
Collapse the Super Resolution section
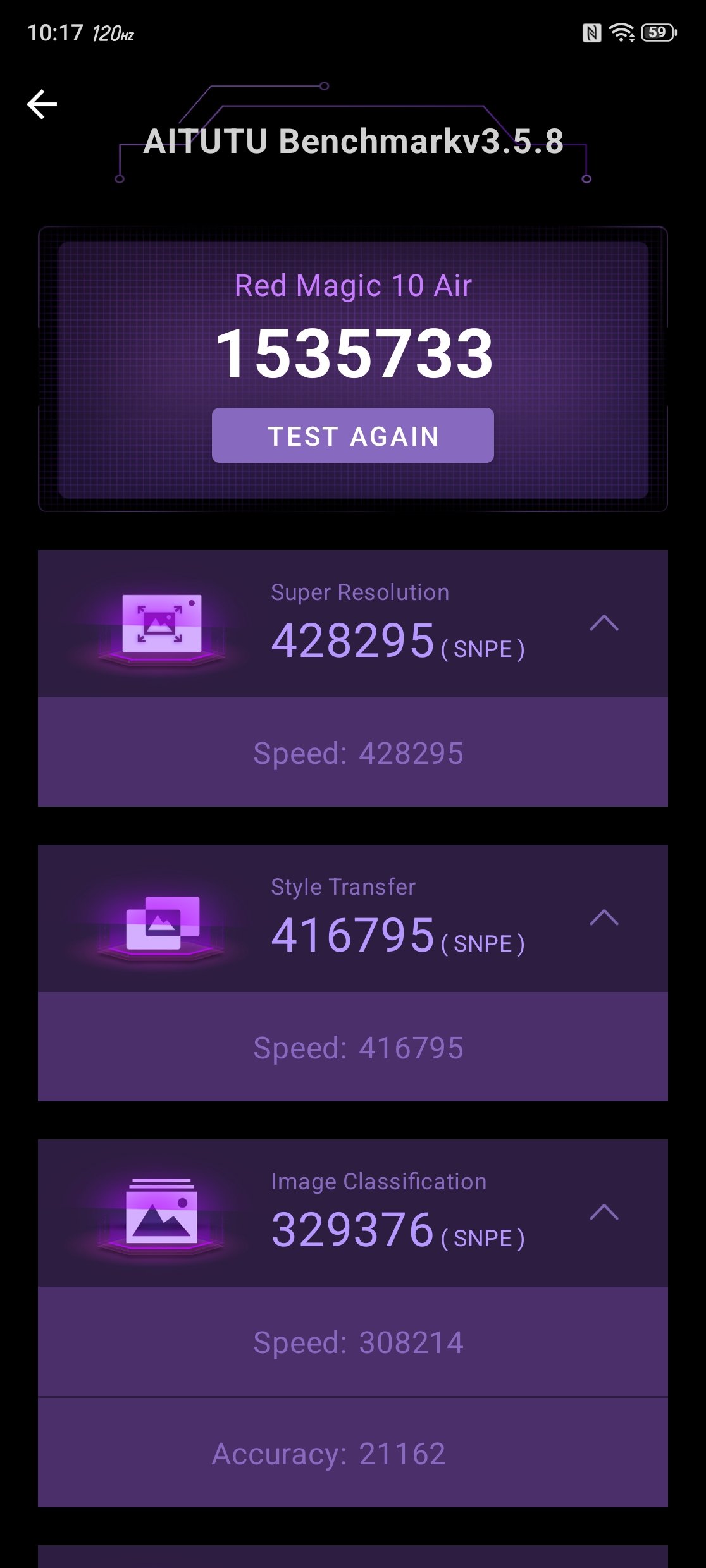coord(604,623)
